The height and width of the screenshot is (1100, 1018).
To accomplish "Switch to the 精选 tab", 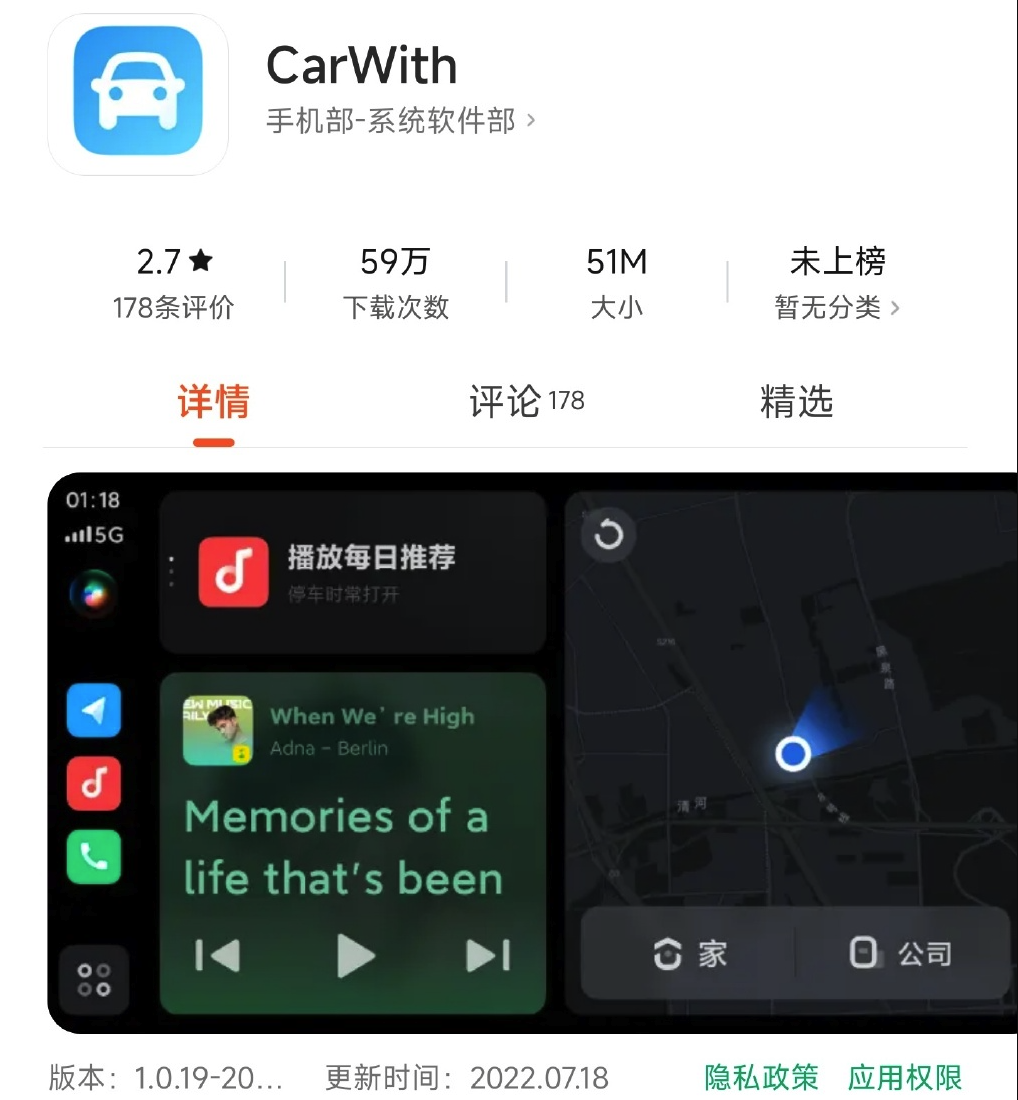I will click(x=796, y=402).
